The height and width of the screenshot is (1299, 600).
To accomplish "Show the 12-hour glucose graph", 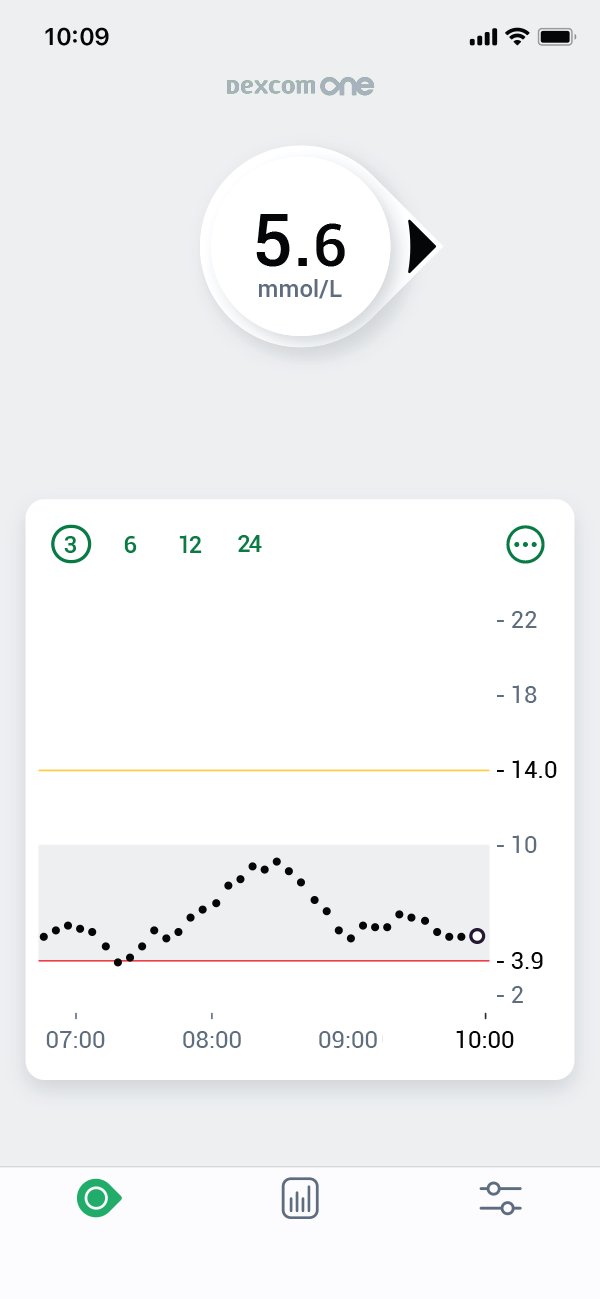I will point(190,545).
